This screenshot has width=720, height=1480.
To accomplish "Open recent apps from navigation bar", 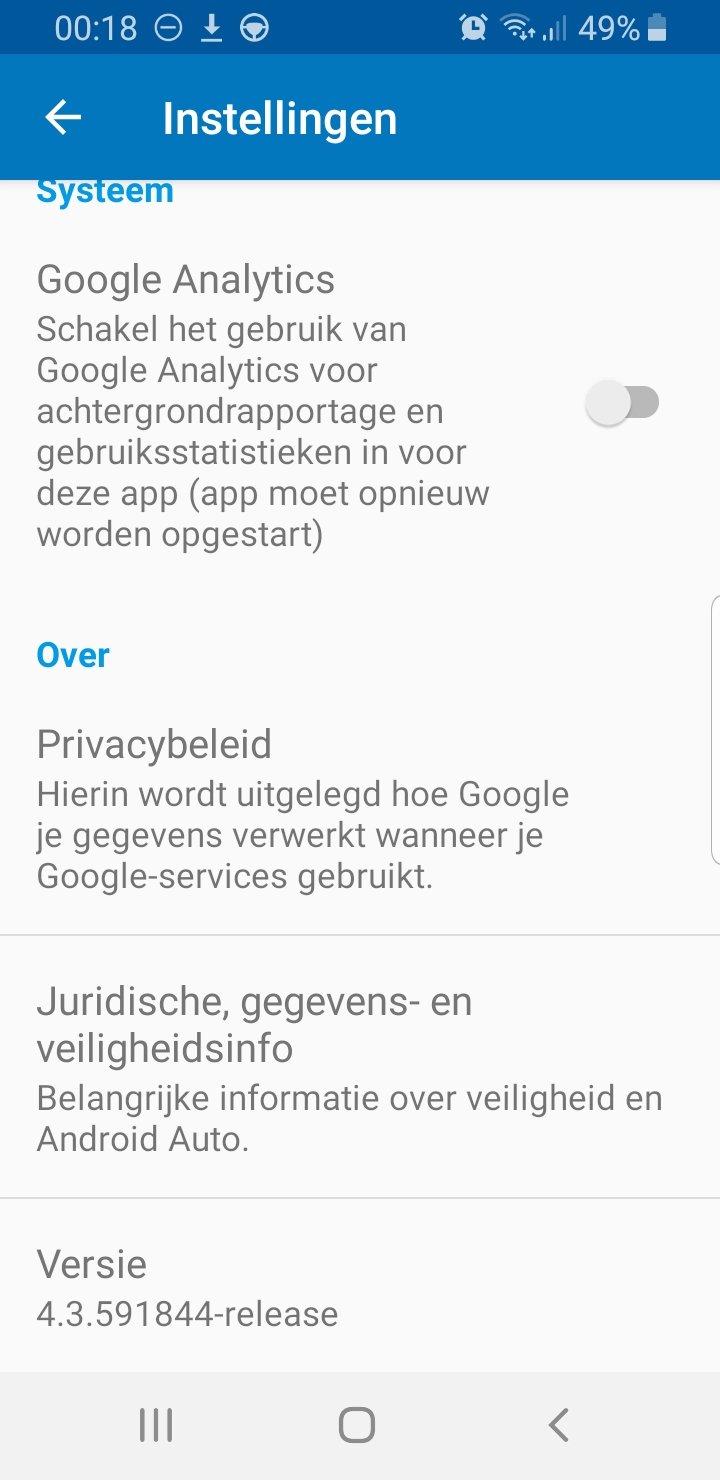I will tap(156, 1425).
